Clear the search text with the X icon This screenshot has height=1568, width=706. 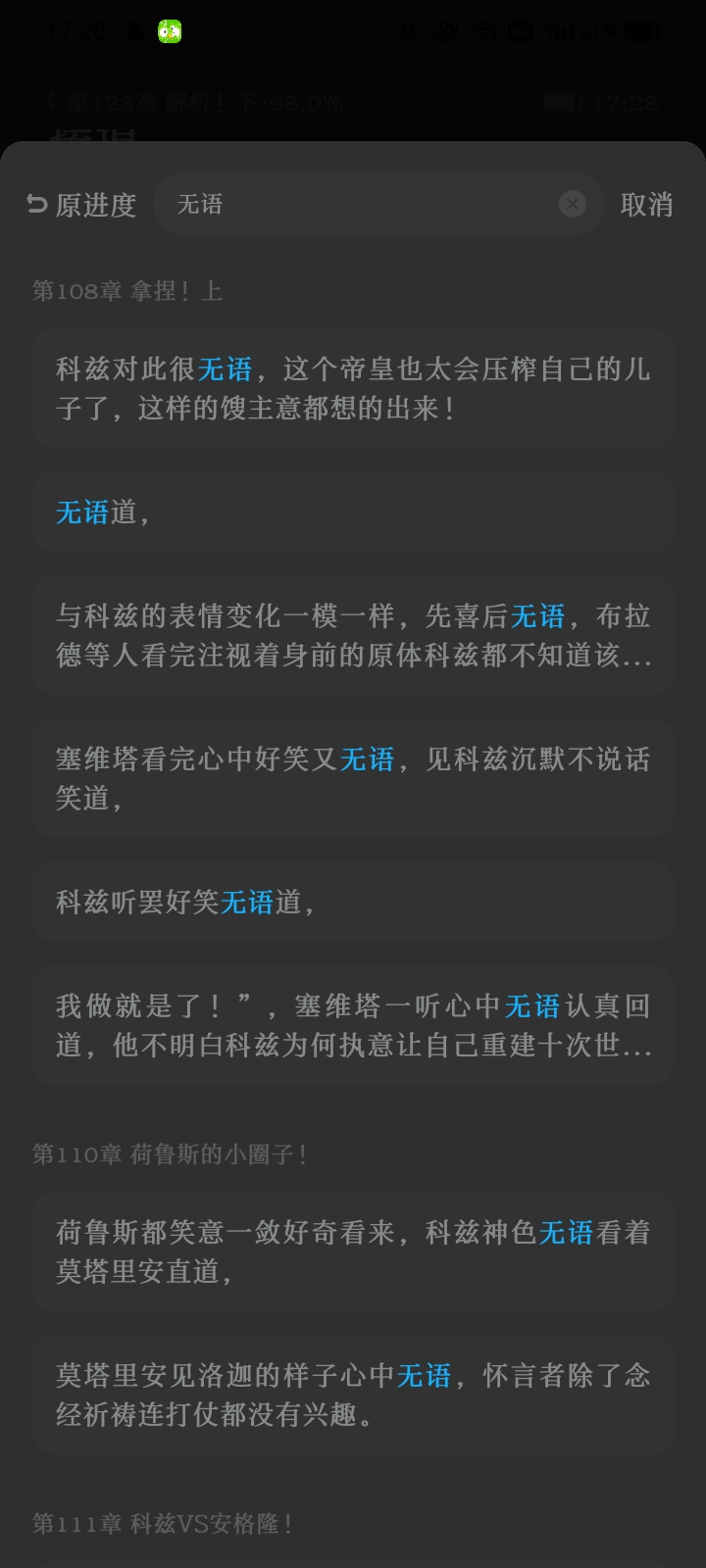(573, 204)
